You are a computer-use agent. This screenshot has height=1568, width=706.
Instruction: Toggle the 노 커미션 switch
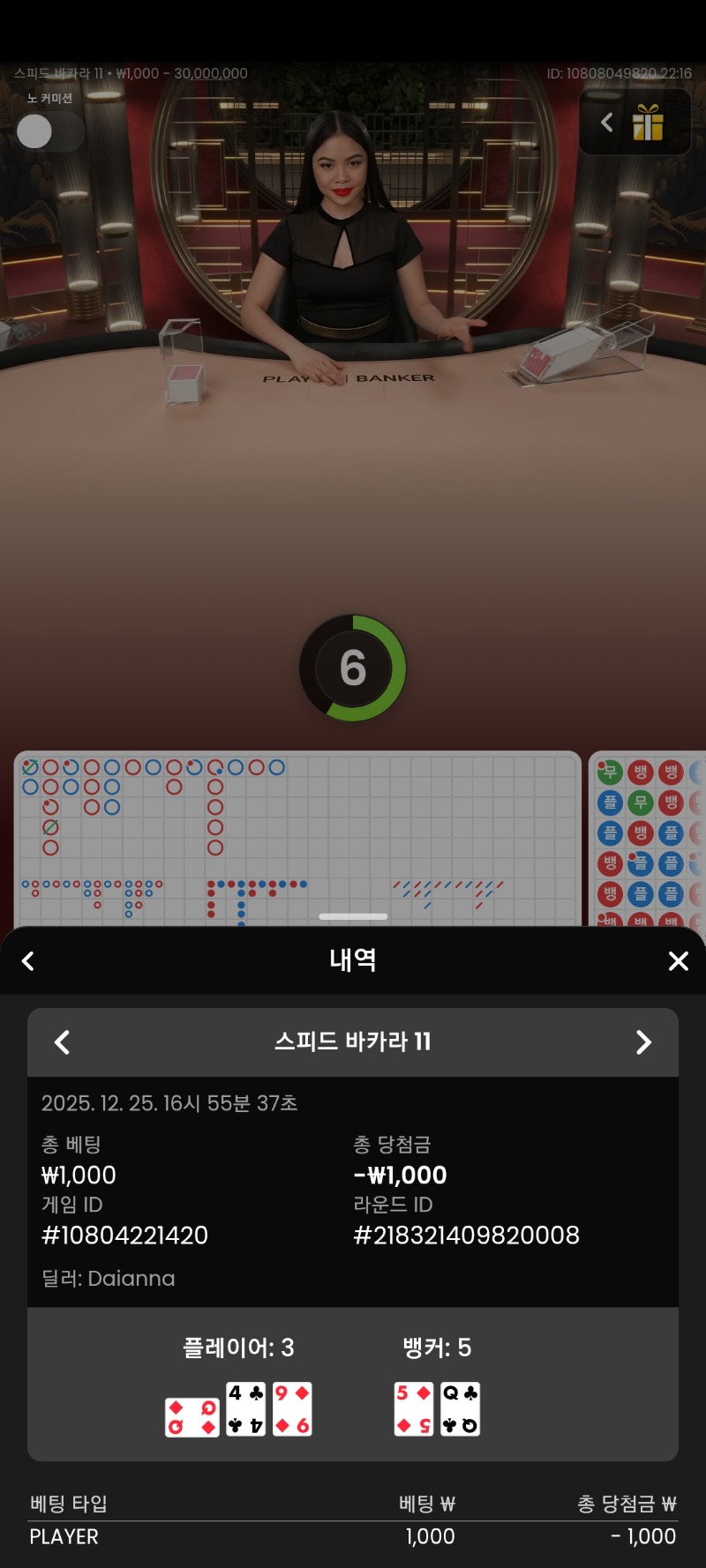click(x=49, y=131)
